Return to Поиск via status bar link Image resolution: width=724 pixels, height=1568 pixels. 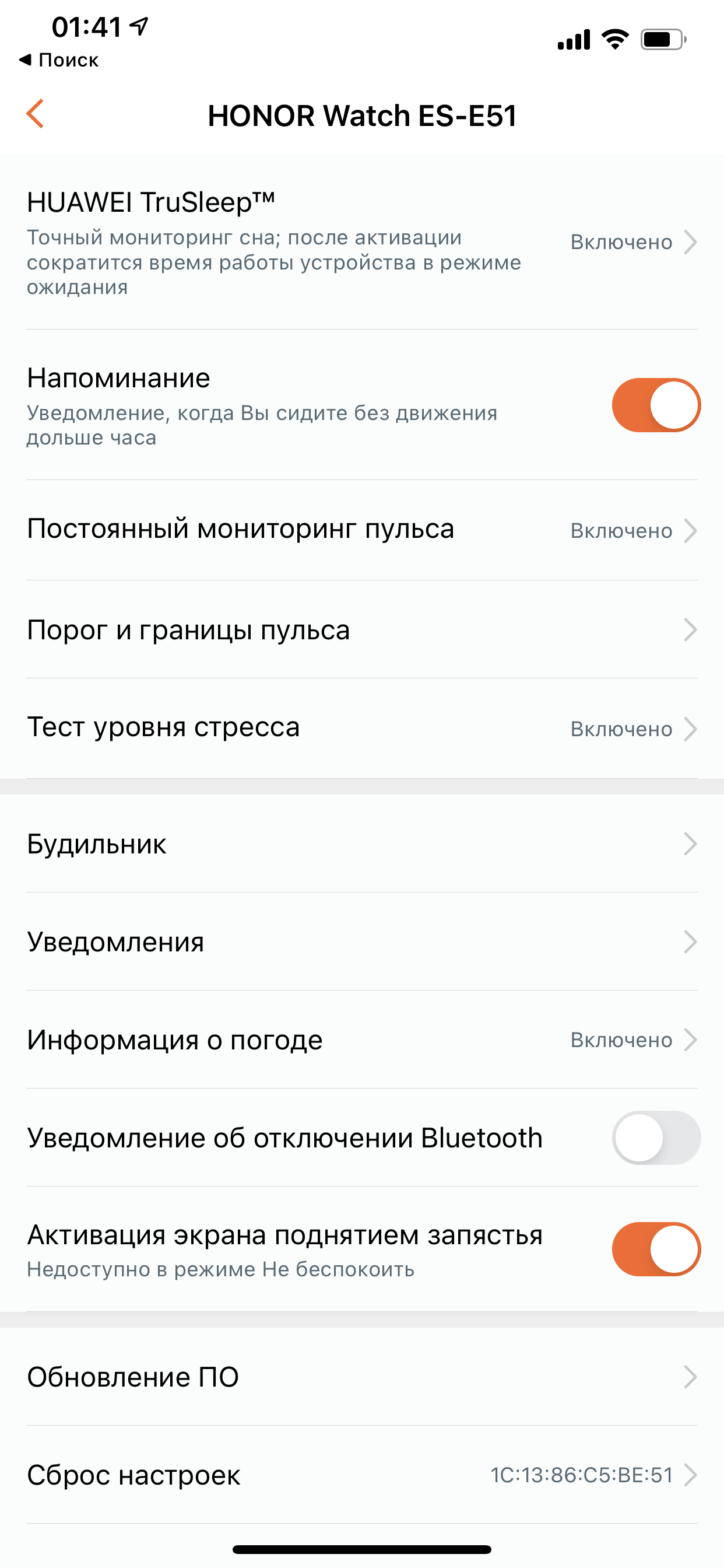point(59,60)
